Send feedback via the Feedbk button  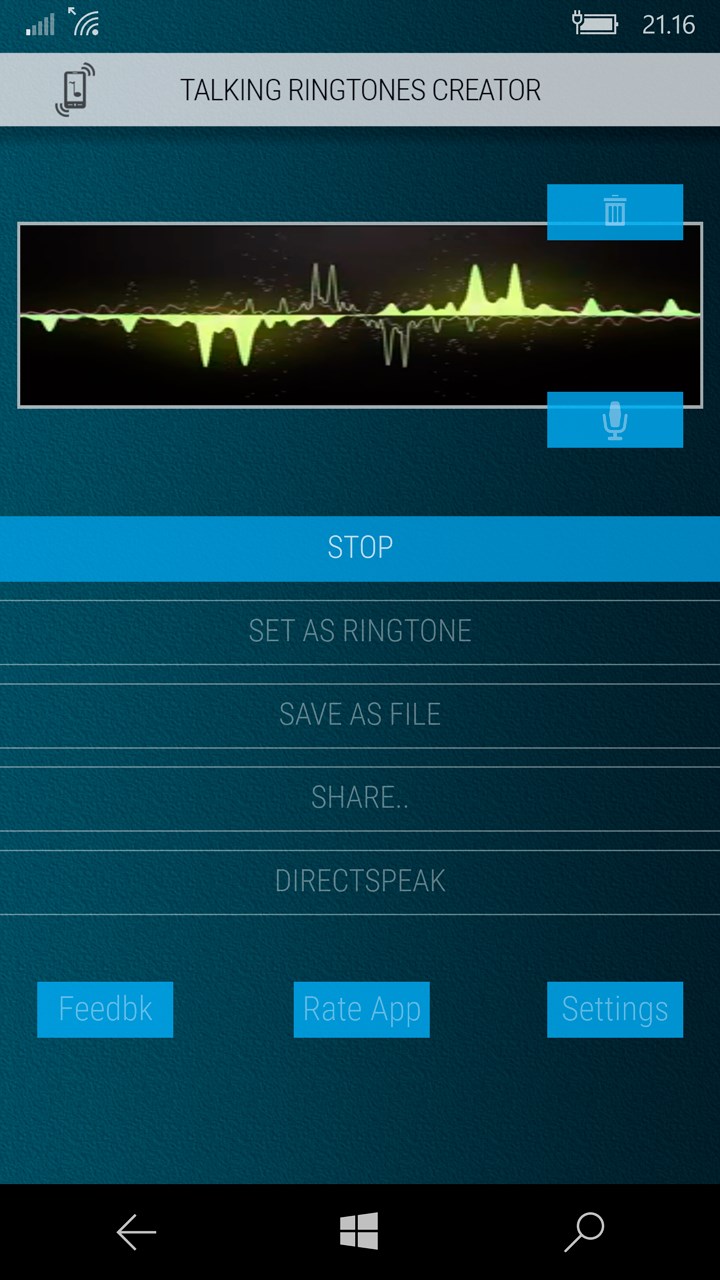105,1009
